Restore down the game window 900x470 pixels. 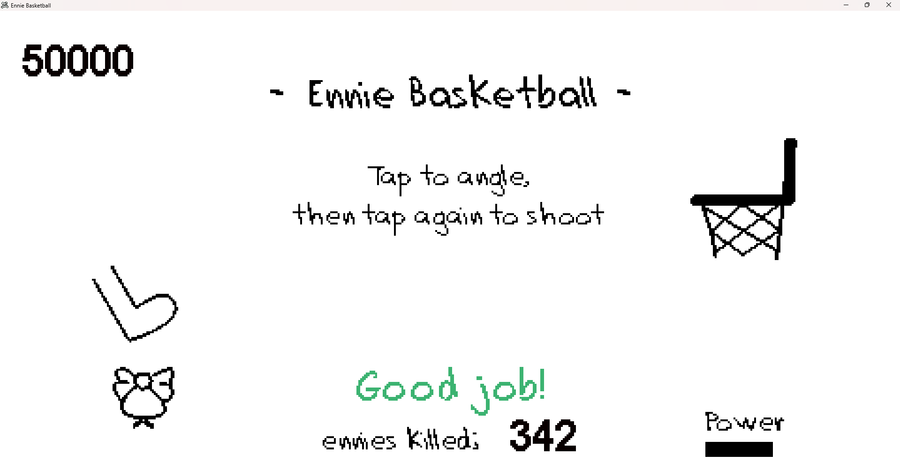click(867, 5)
